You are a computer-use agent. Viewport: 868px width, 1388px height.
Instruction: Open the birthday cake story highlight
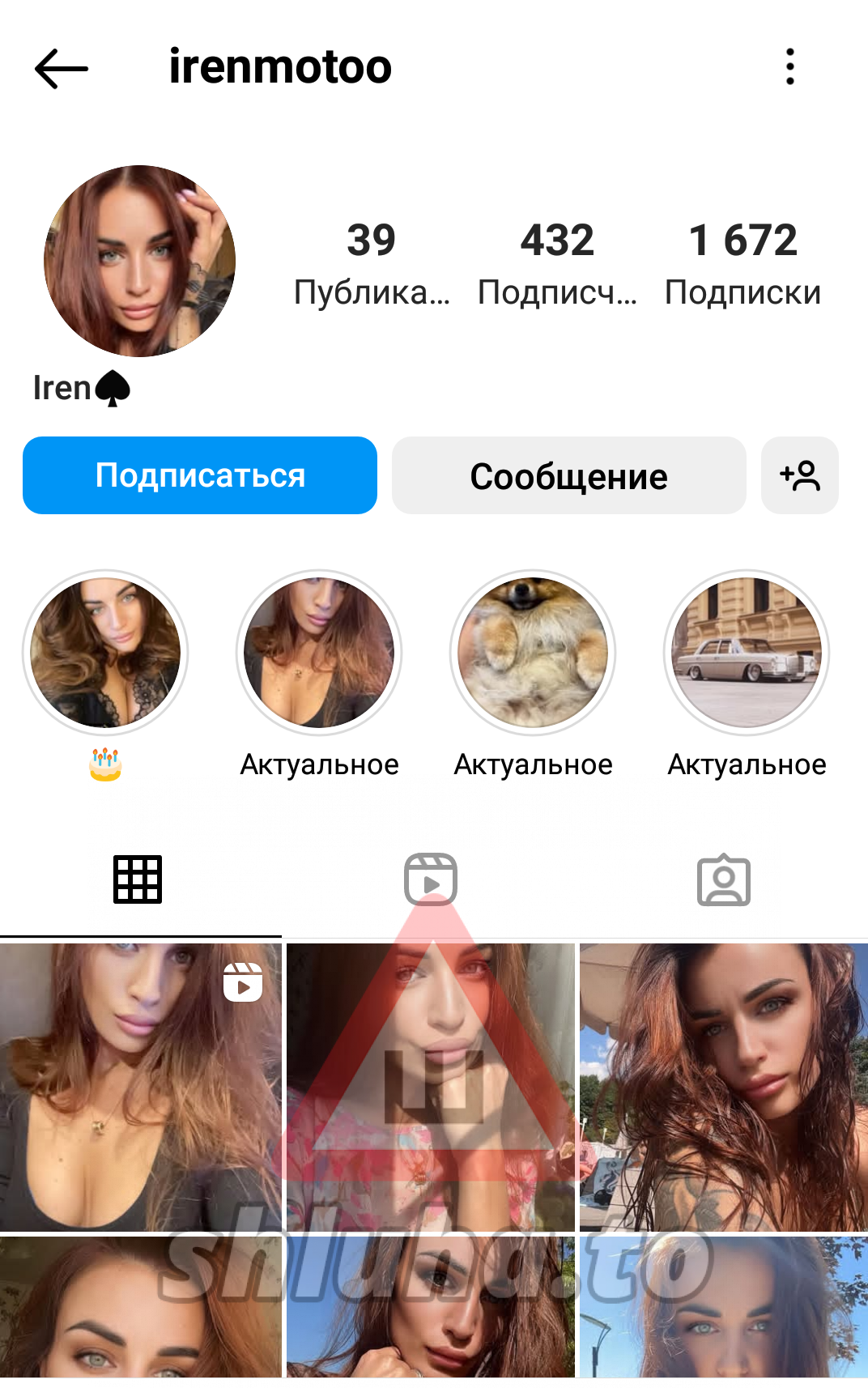[105, 653]
